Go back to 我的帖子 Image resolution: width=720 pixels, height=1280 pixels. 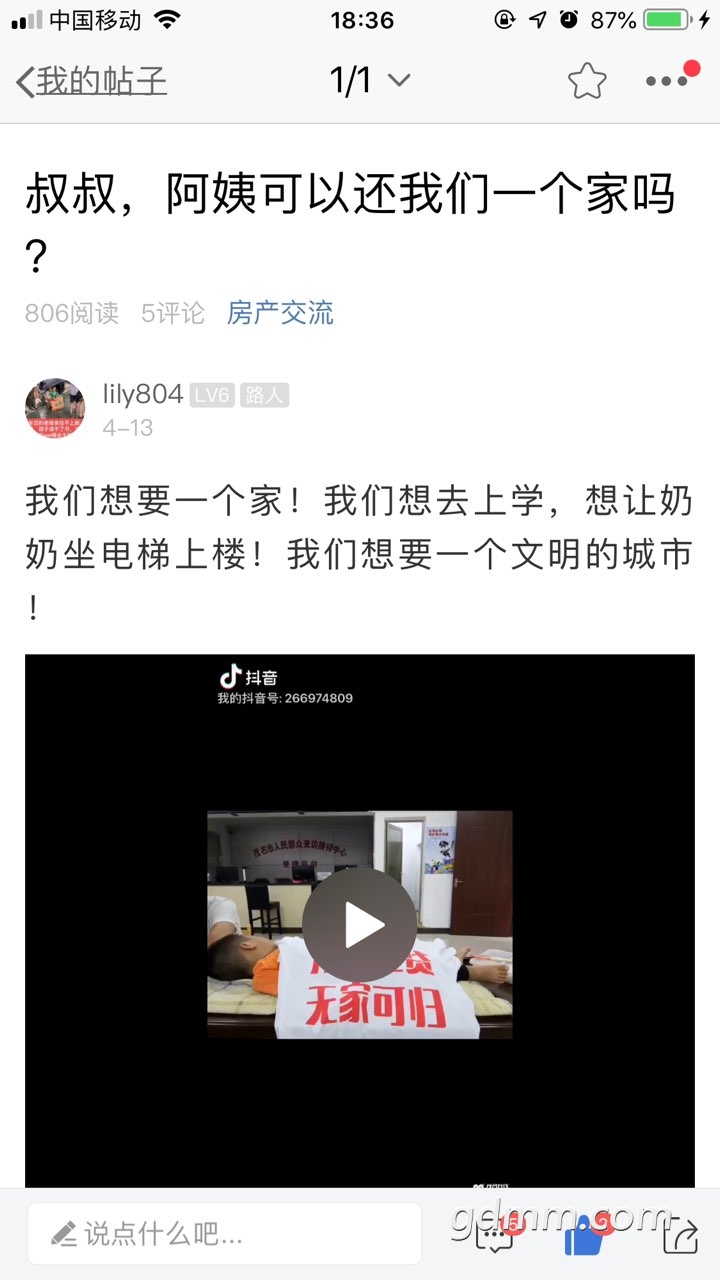tap(91, 81)
